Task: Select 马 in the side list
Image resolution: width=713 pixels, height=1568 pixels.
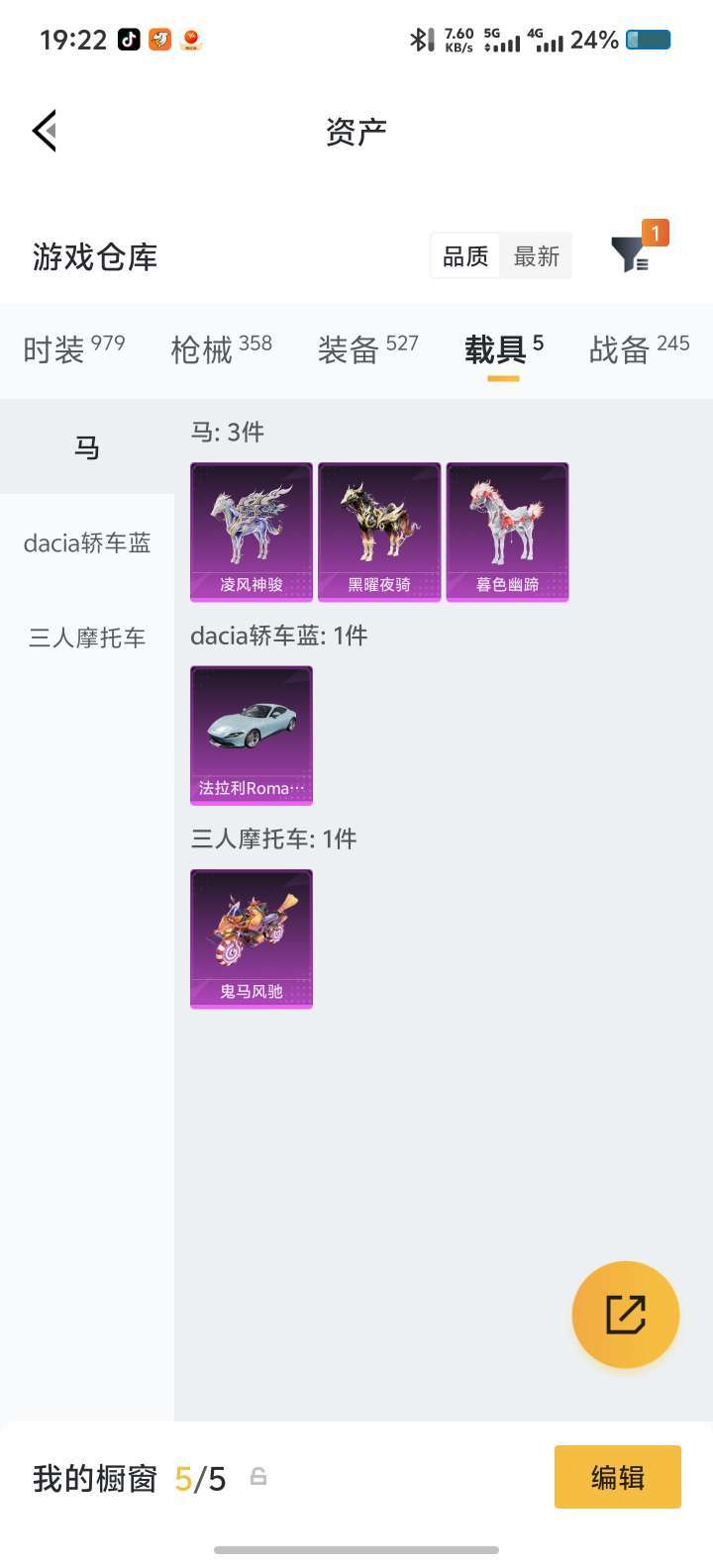Action: (x=87, y=447)
